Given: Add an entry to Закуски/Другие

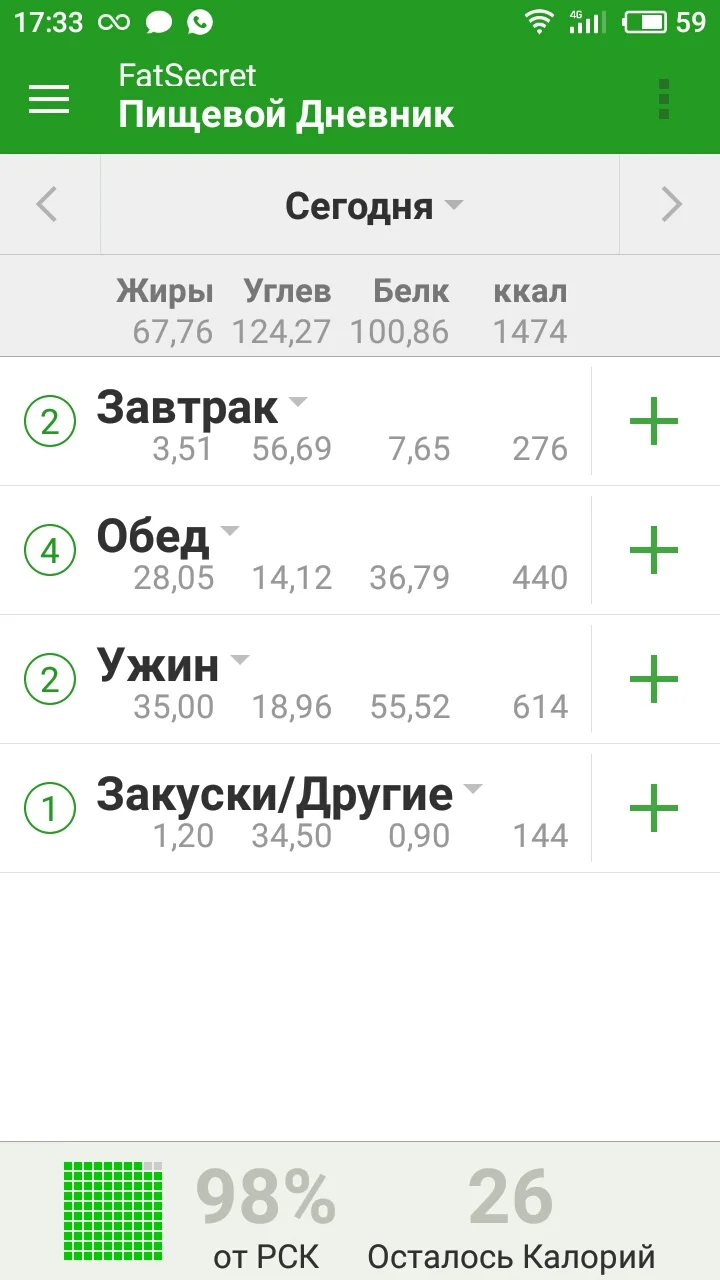Looking at the screenshot, I should [x=653, y=807].
